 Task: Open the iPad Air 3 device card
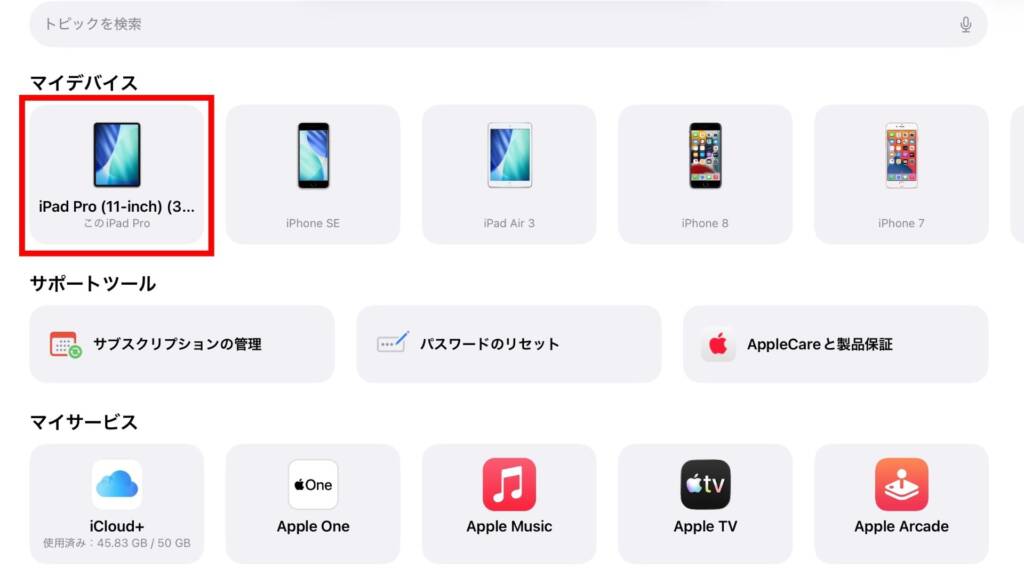[x=509, y=175]
